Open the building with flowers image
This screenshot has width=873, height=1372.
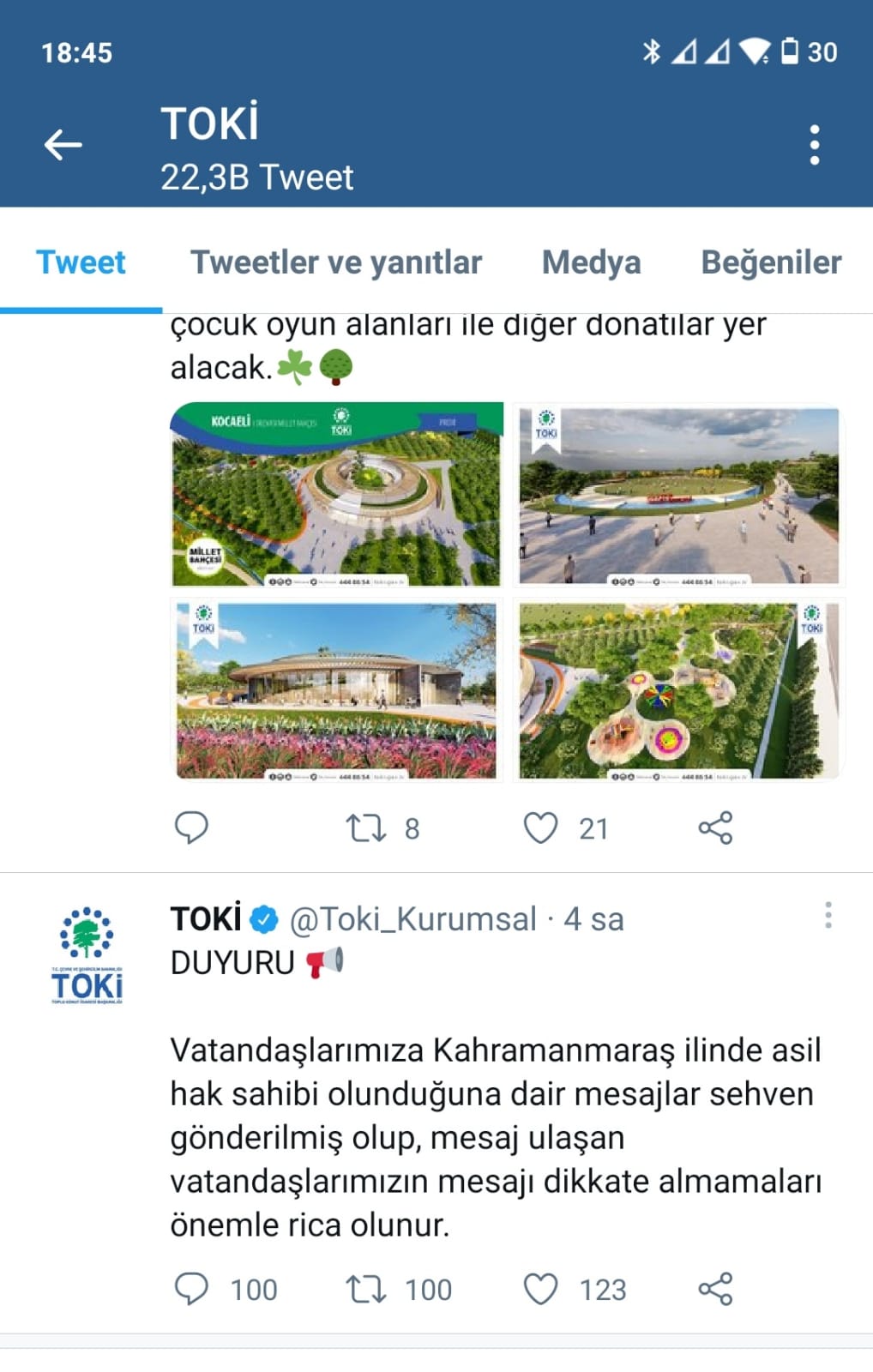[336, 690]
